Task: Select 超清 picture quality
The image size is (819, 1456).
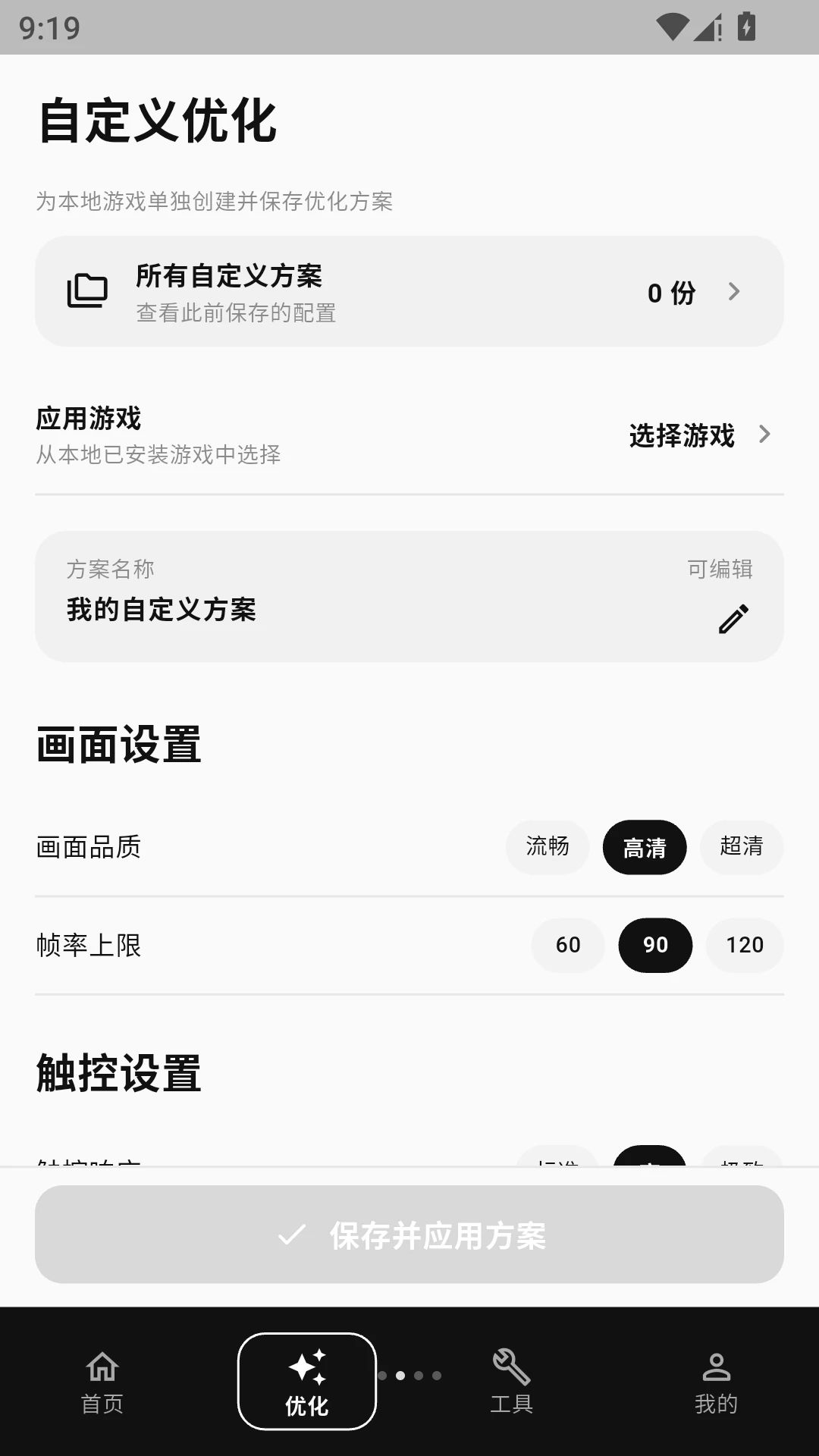Action: (742, 847)
